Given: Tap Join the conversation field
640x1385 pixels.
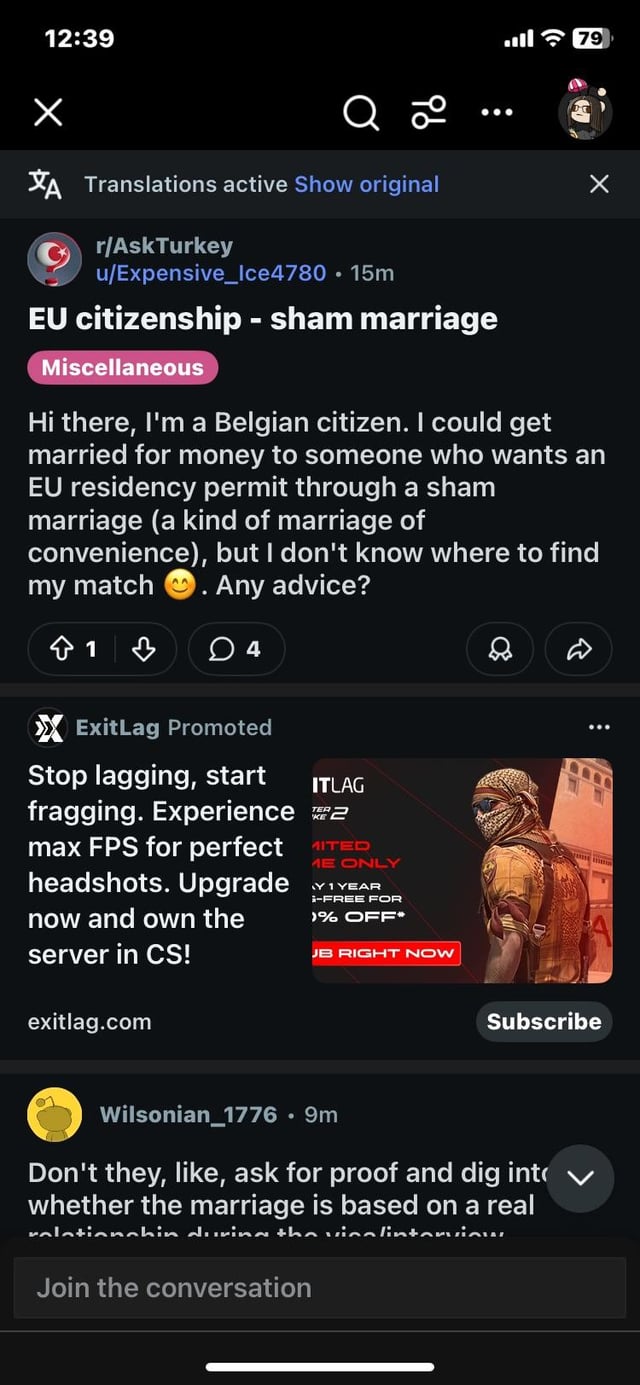Looking at the screenshot, I should pos(319,1287).
